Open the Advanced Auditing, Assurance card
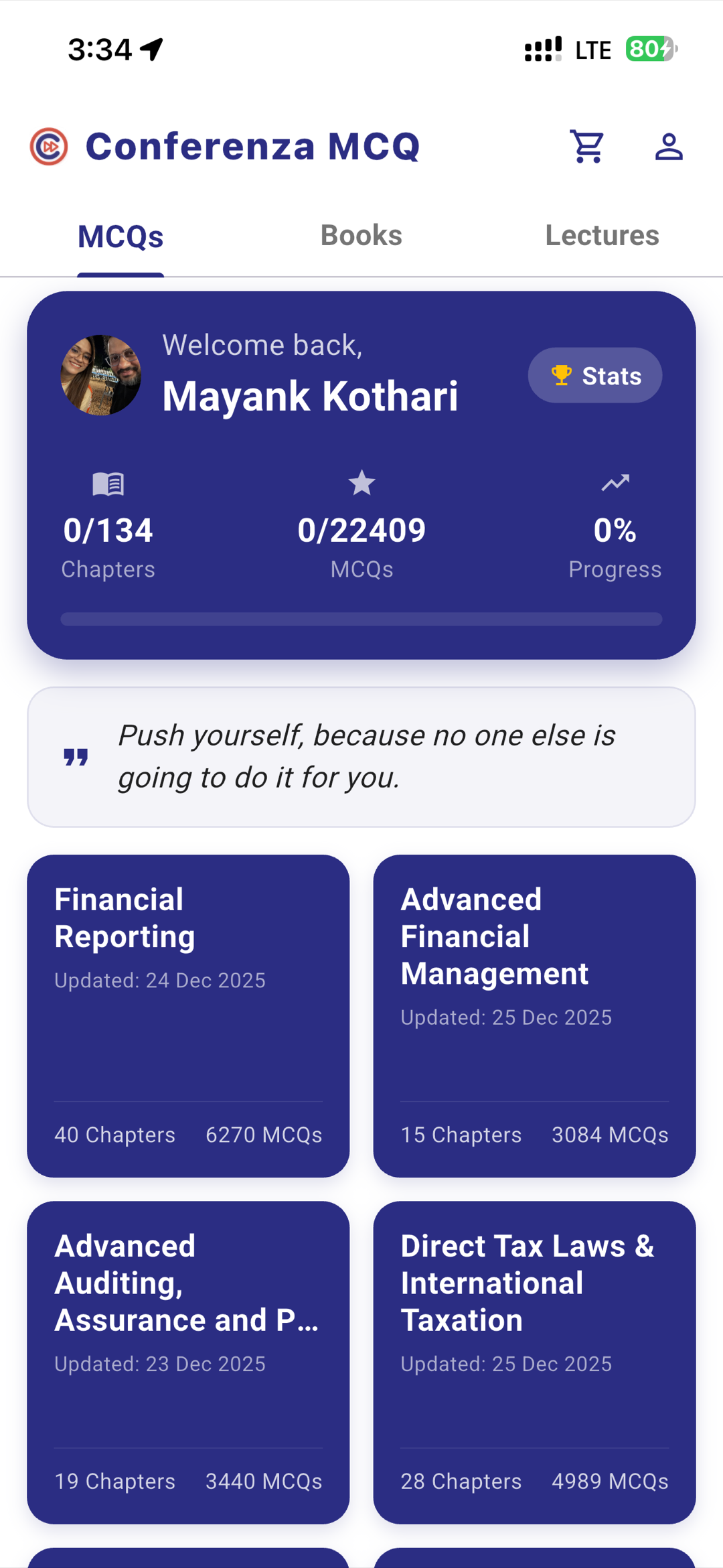 [188, 1362]
